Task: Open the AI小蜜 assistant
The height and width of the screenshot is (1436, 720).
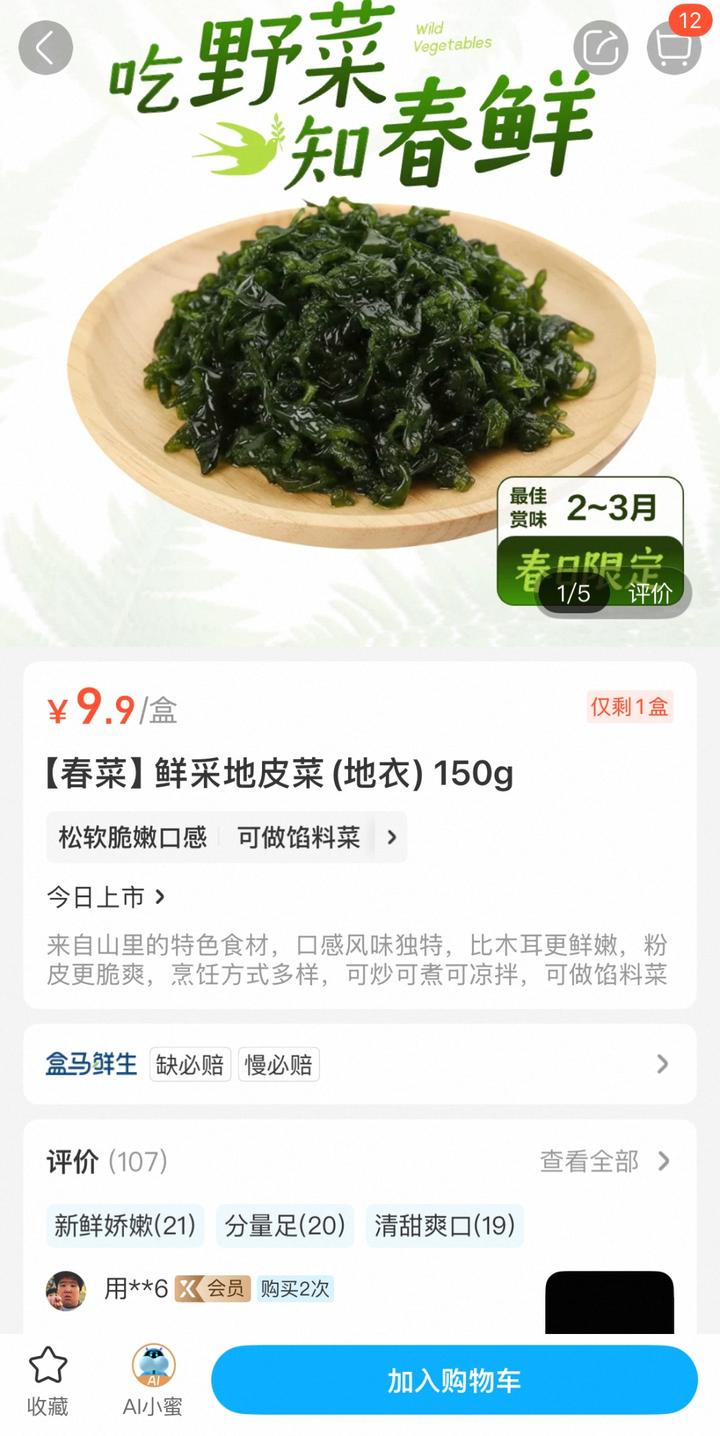Action: pos(153,1380)
